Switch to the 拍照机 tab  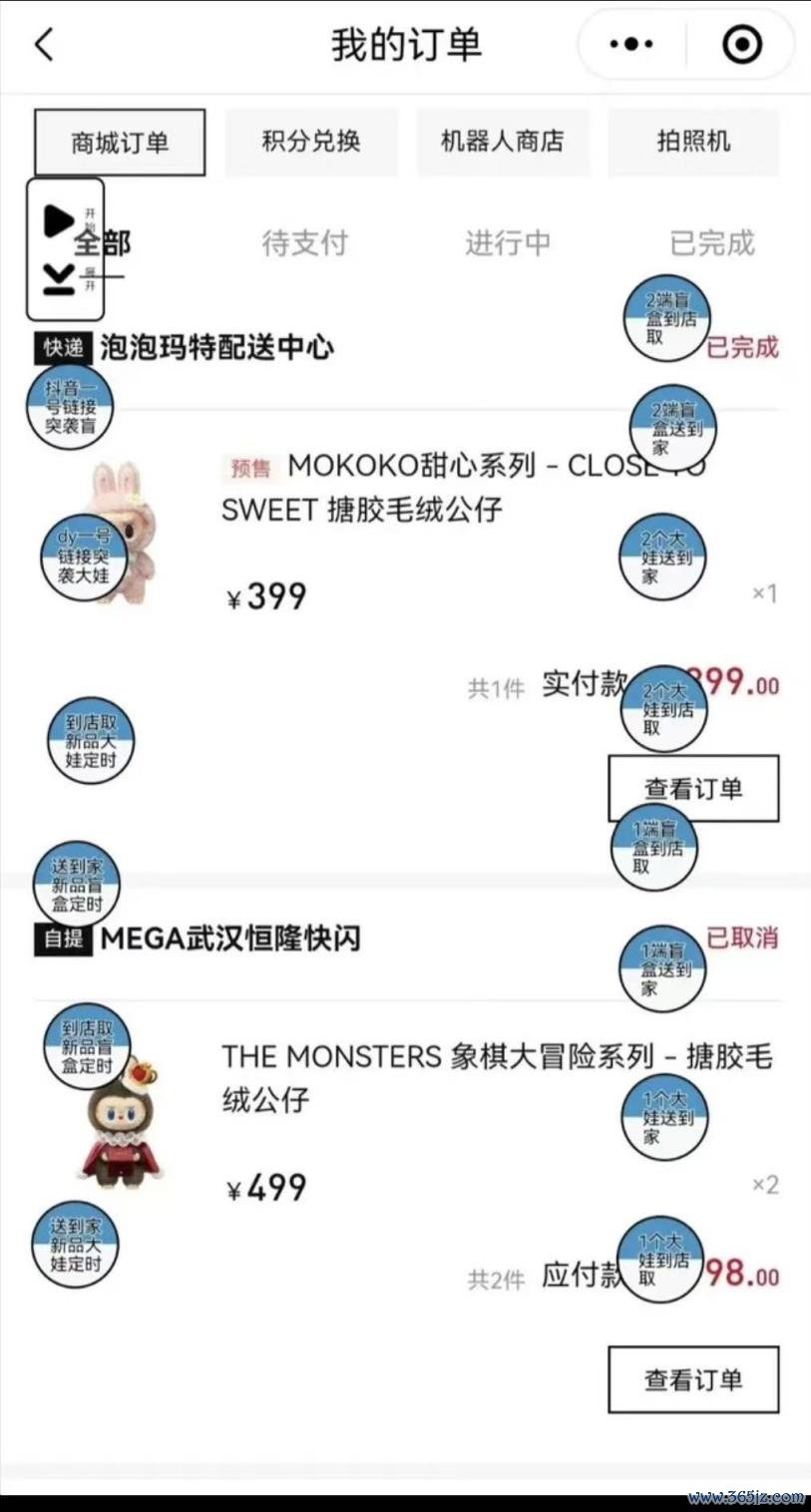(693, 142)
